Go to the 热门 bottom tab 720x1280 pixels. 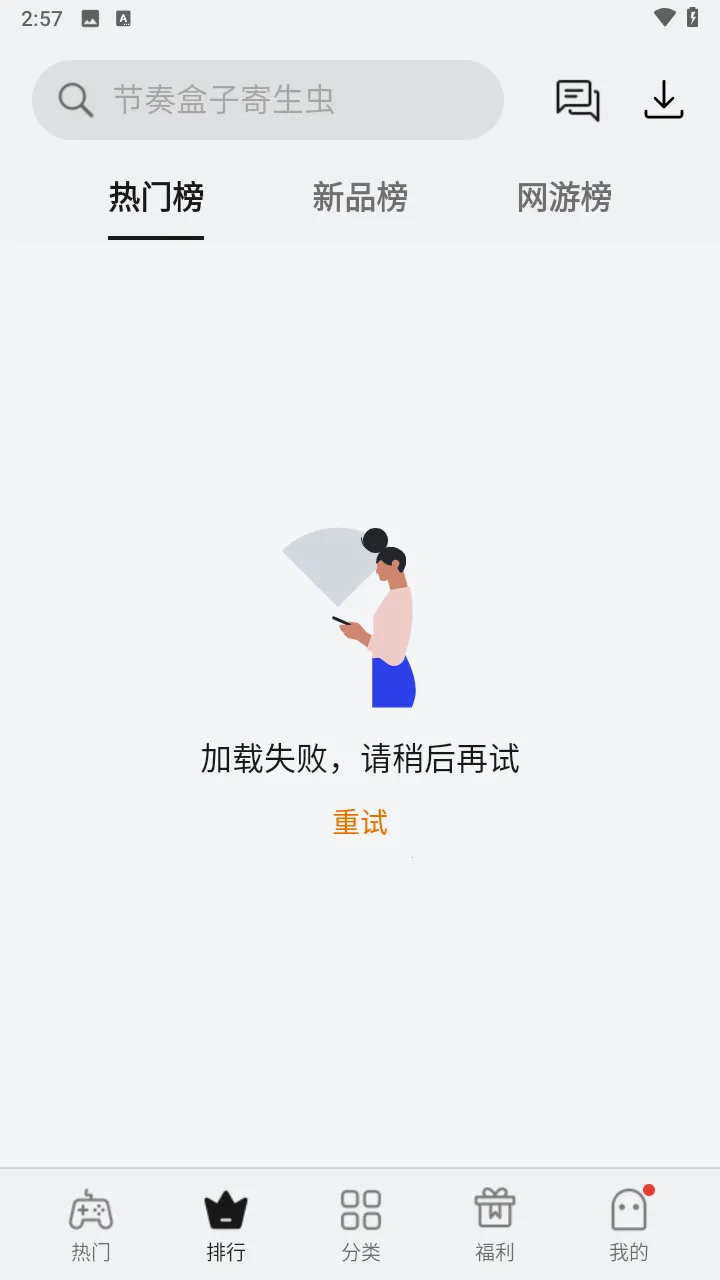[x=91, y=1225]
